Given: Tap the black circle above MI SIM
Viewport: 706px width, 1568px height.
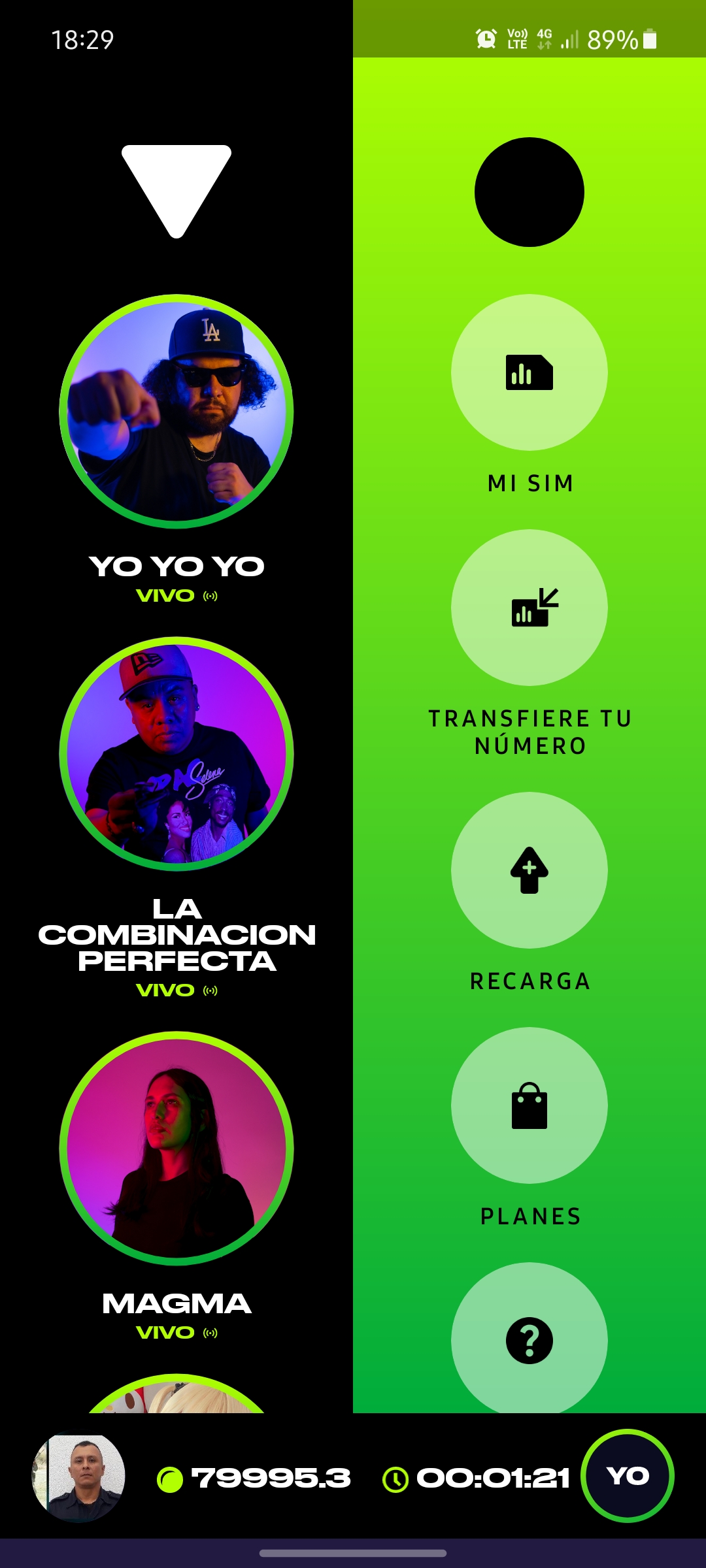Looking at the screenshot, I should pyautogui.click(x=529, y=191).
